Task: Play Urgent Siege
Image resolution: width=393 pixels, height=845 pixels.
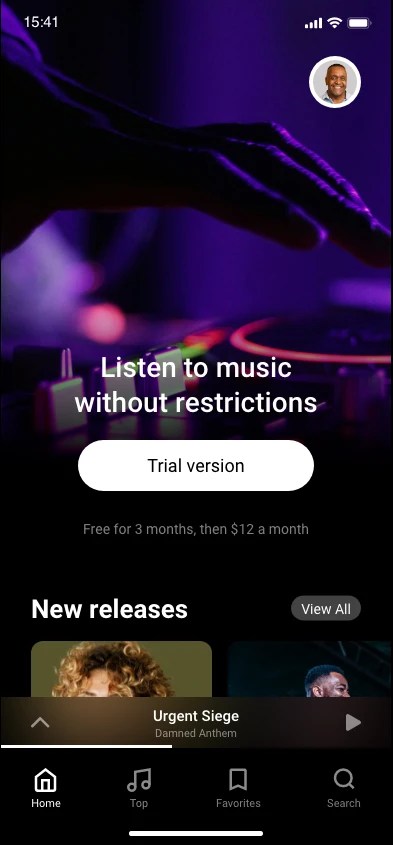Action: pyautogui.click(x=353, y=722)
